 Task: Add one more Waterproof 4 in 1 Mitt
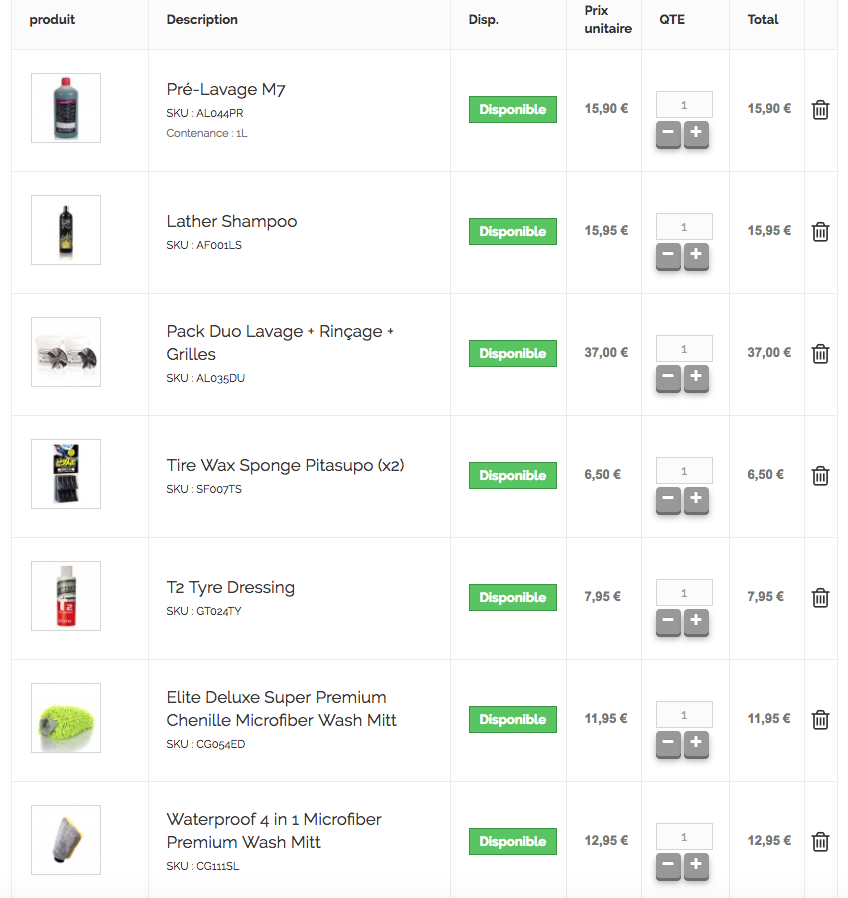pos(696,866)
